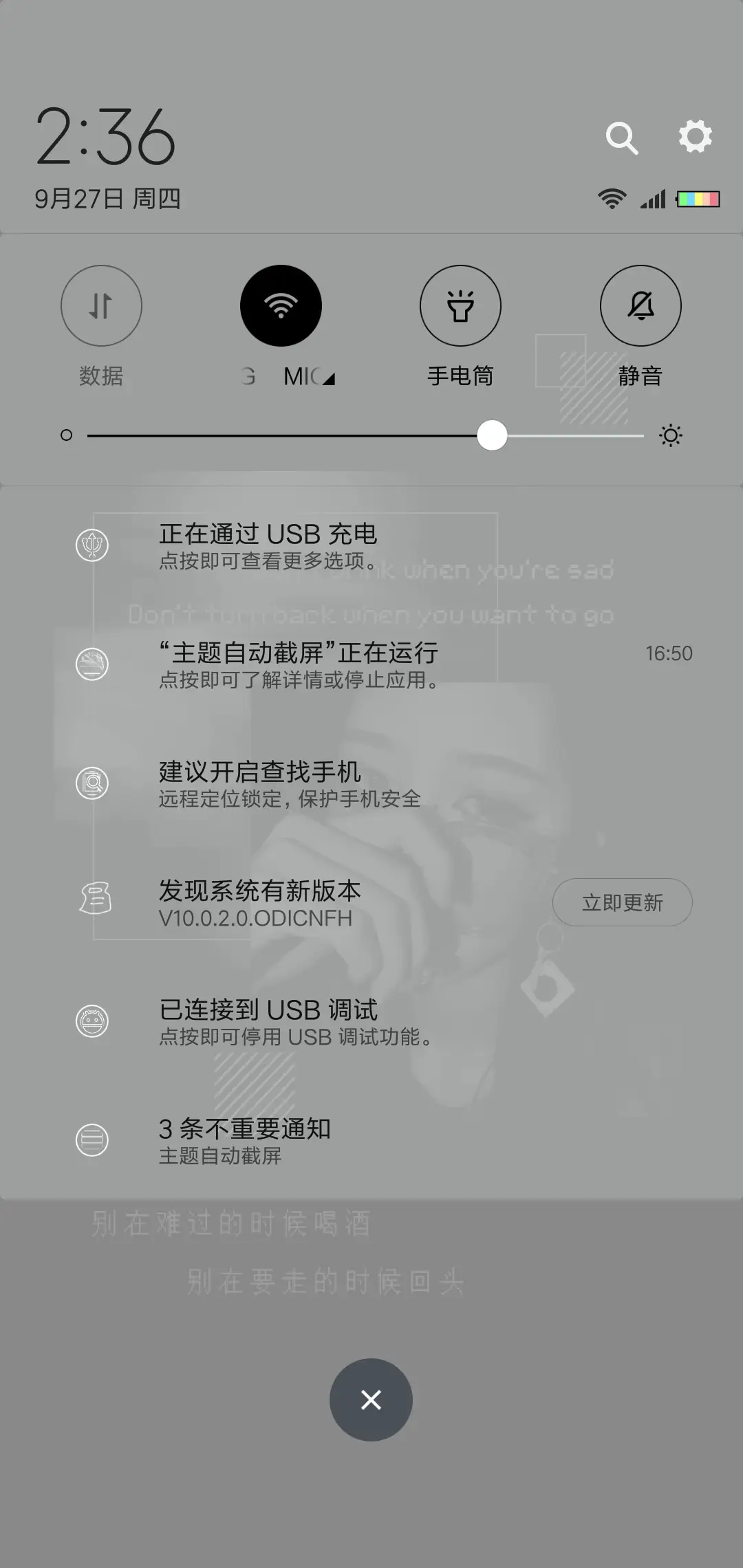Open the search from the status bar
743x1568 pixels.
(x=623, y=135)
